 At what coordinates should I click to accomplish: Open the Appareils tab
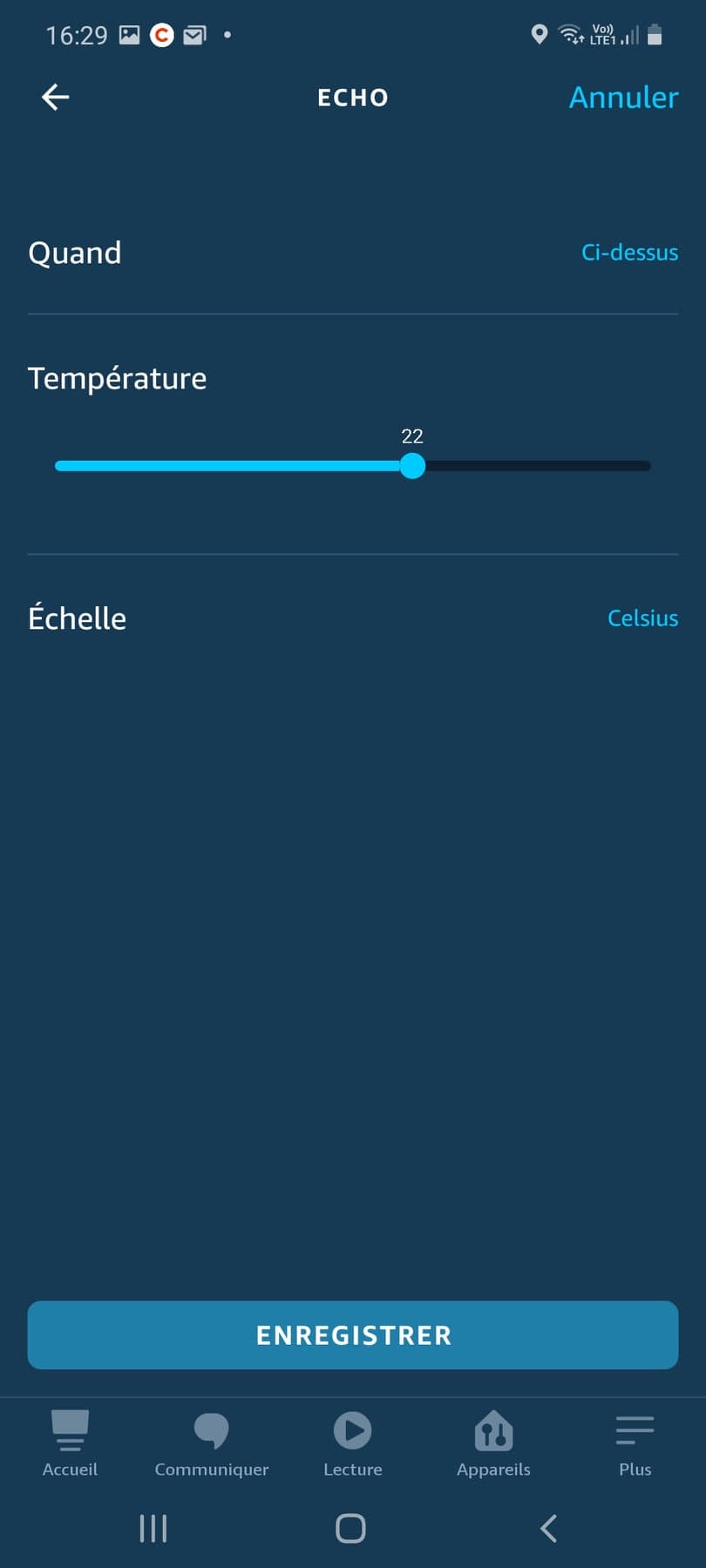pyautogui.click(x=493, y=1443)
